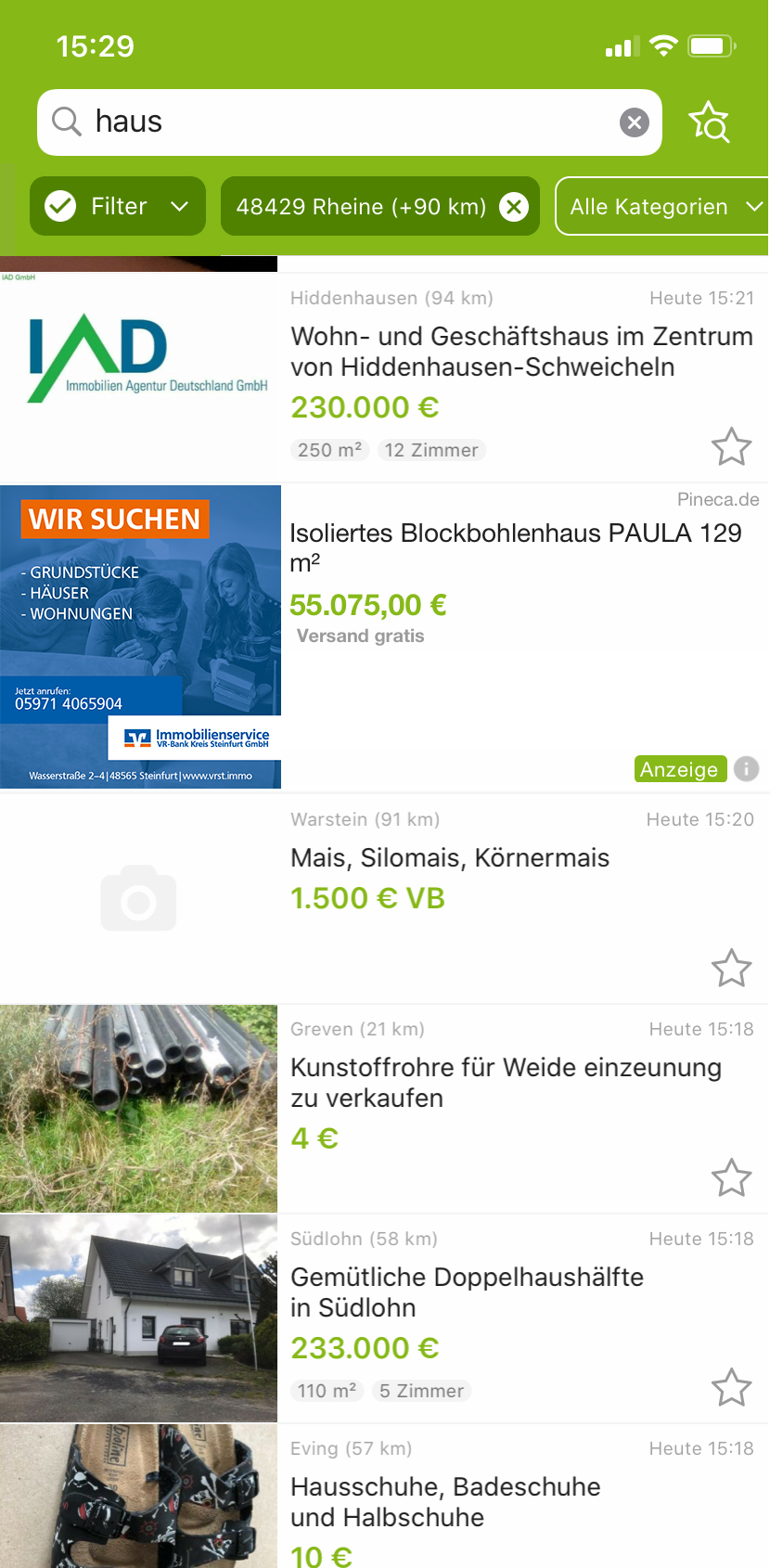The width and height of the screenshot is (770, 1568).
Task: Open the Hausschuhe, Badeschuhe listing
Action: (x=445, y=1501)
